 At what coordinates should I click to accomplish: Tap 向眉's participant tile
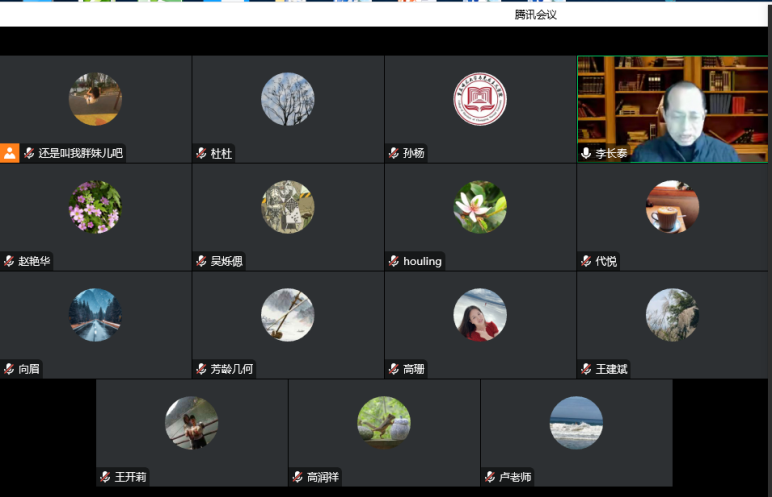[95, 324]
